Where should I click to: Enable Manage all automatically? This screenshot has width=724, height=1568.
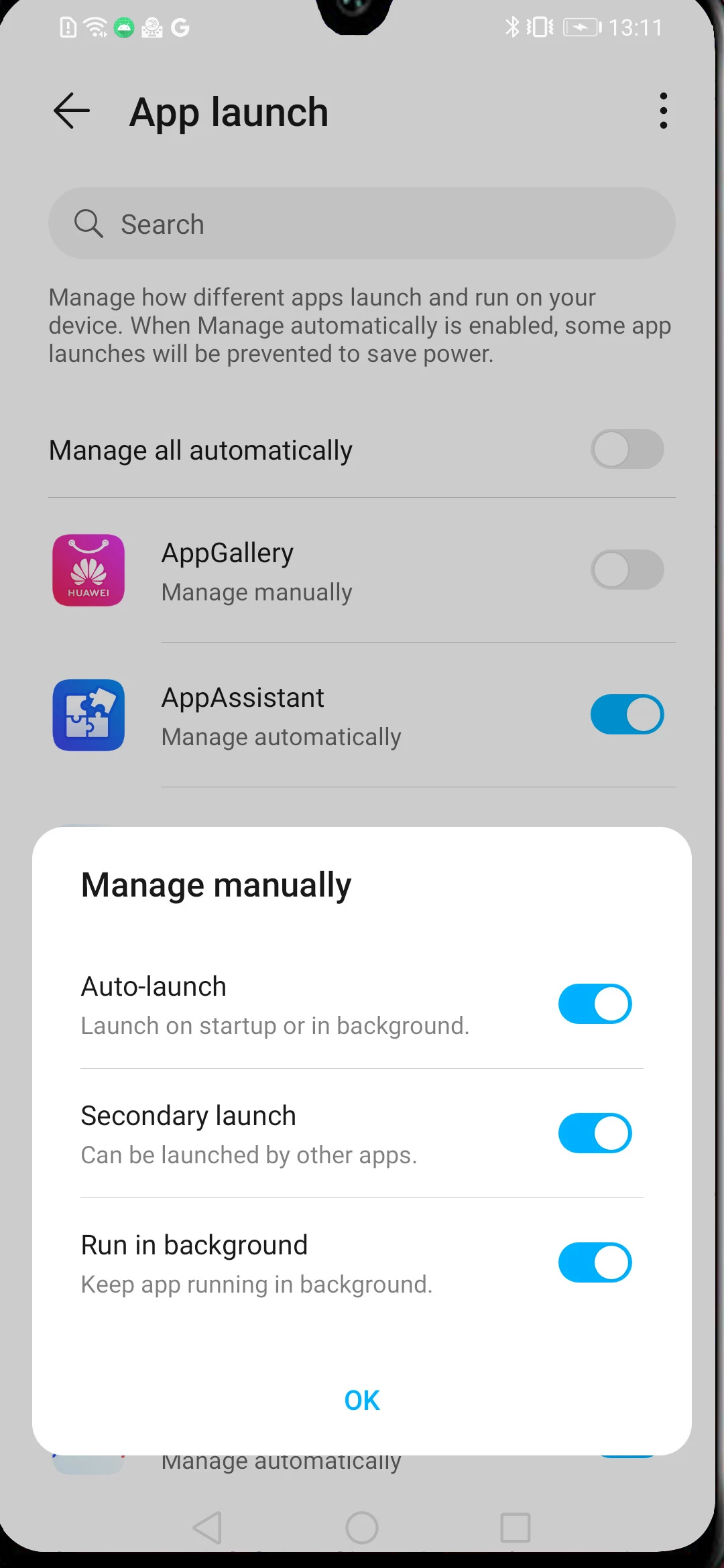pos(627,449)
